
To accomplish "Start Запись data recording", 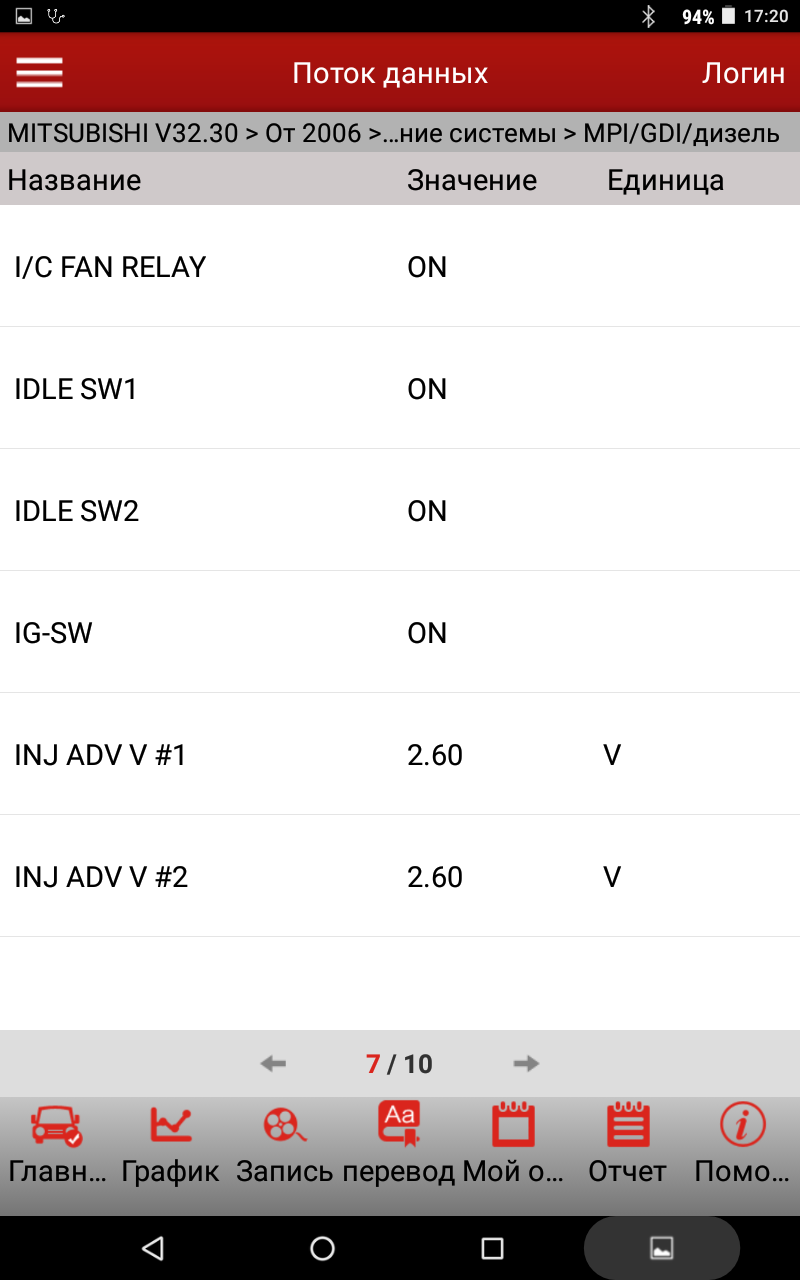I will [285, 1146].
